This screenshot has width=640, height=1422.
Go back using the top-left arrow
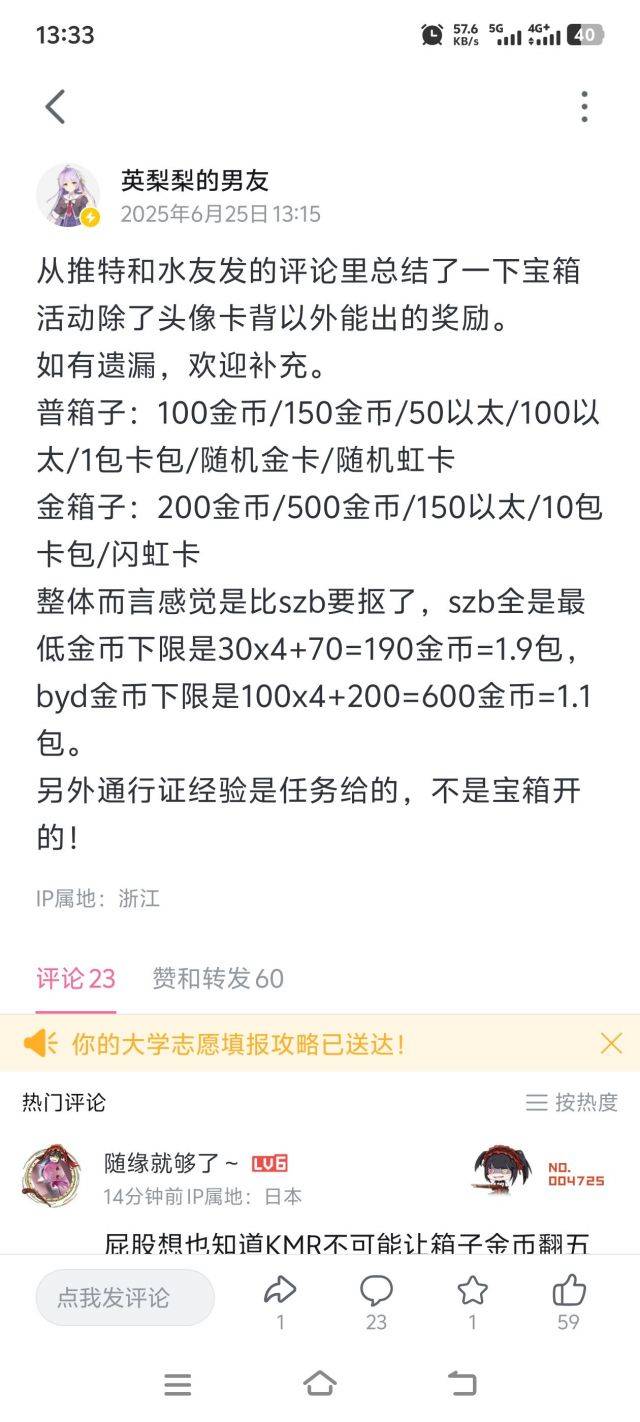pyautogui.click(x=55, y=106)
